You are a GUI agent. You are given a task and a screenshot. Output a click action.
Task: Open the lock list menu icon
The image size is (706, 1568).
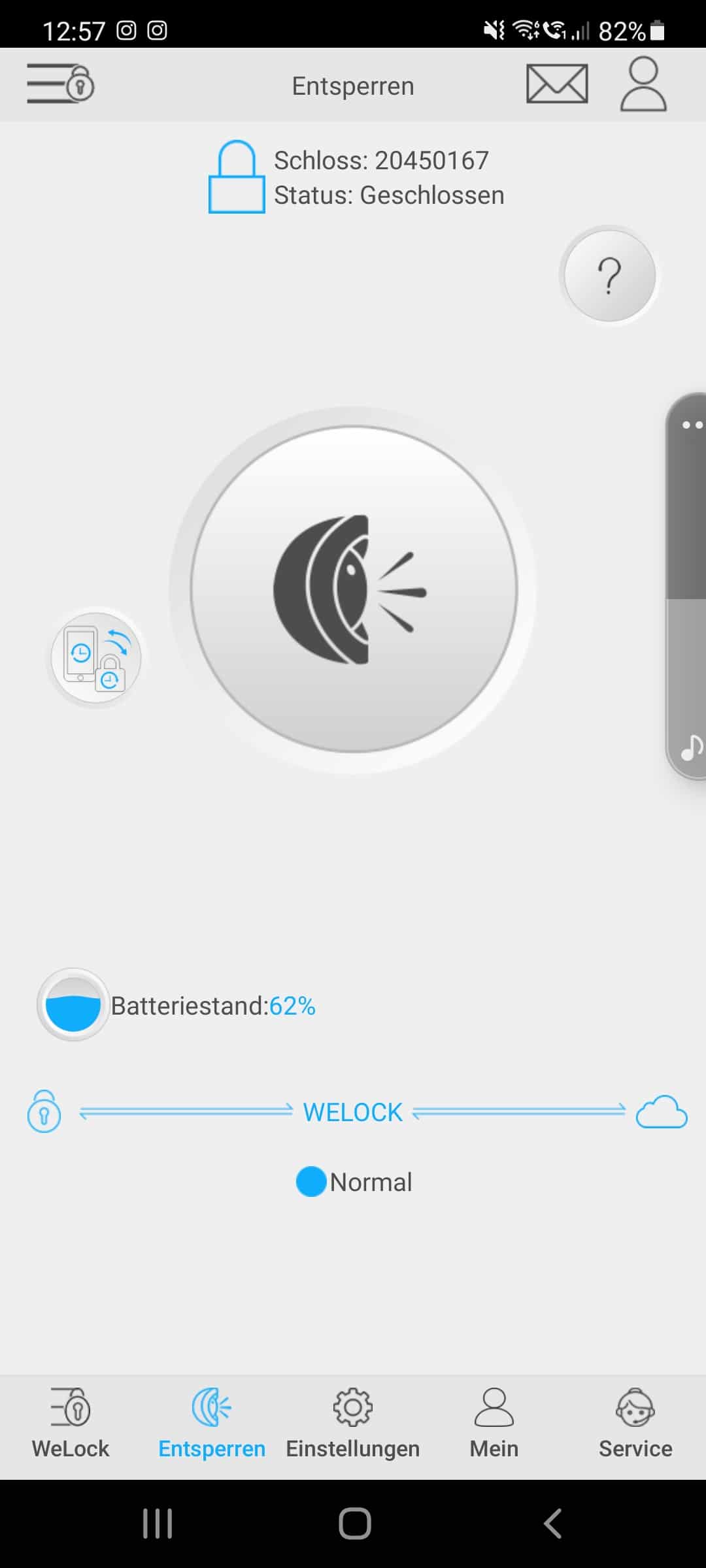click(x=60, y=84)
